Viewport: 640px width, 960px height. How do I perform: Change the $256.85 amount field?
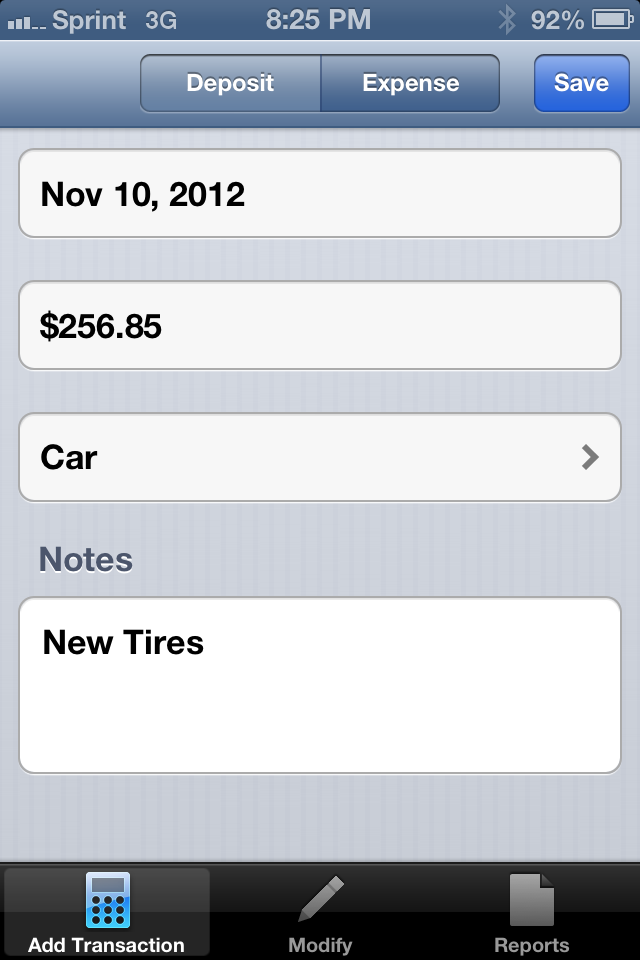[320, 326]
